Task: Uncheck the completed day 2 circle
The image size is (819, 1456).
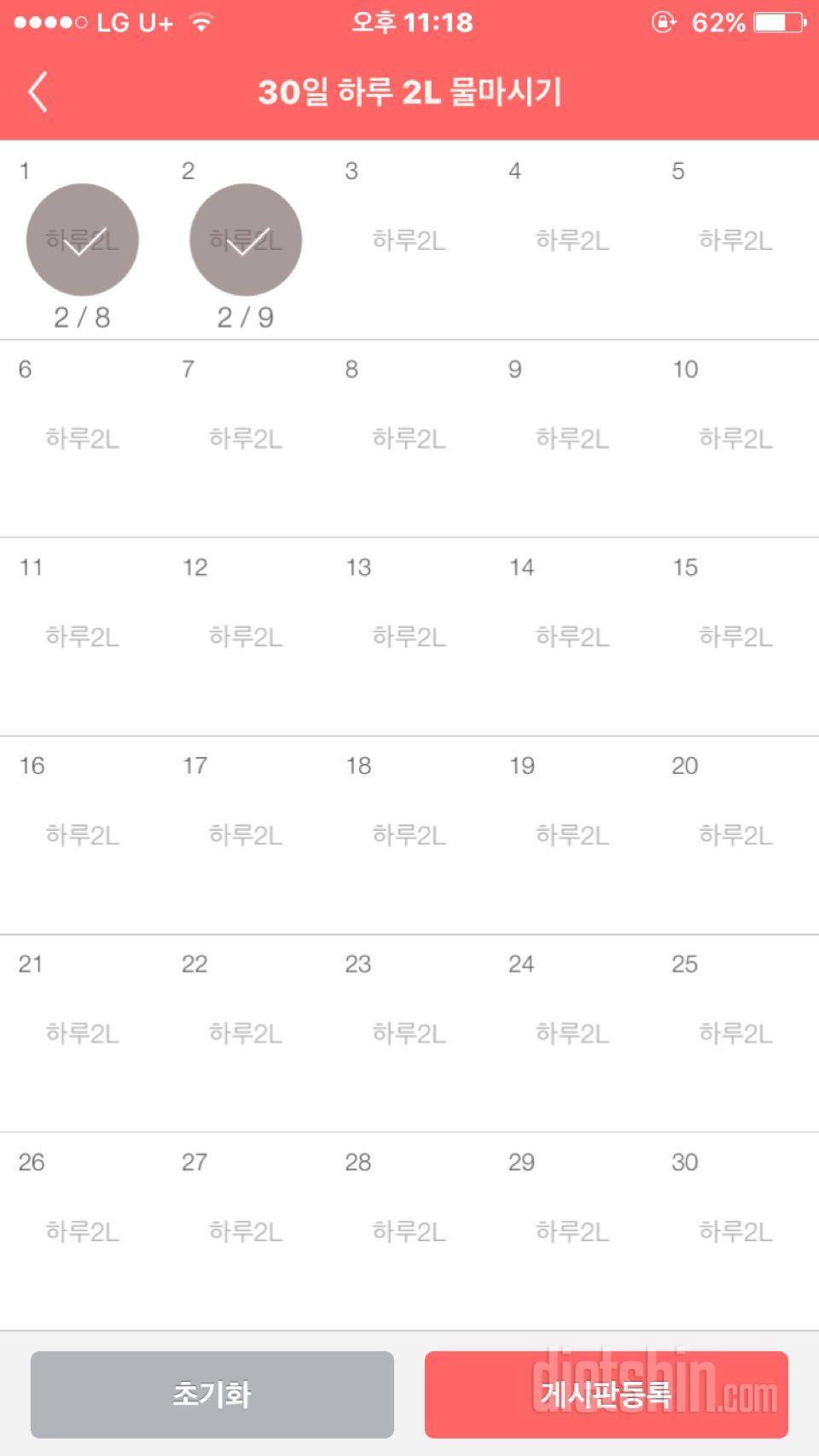Action: pos(246,240)
